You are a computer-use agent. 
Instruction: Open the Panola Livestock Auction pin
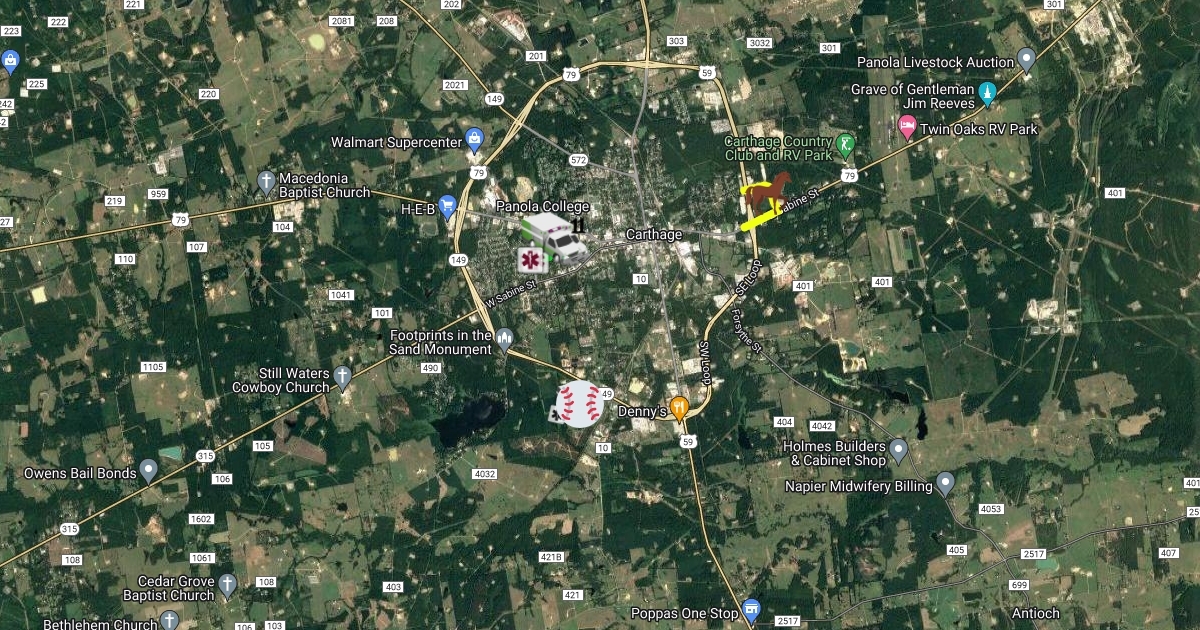(1026, 59)
